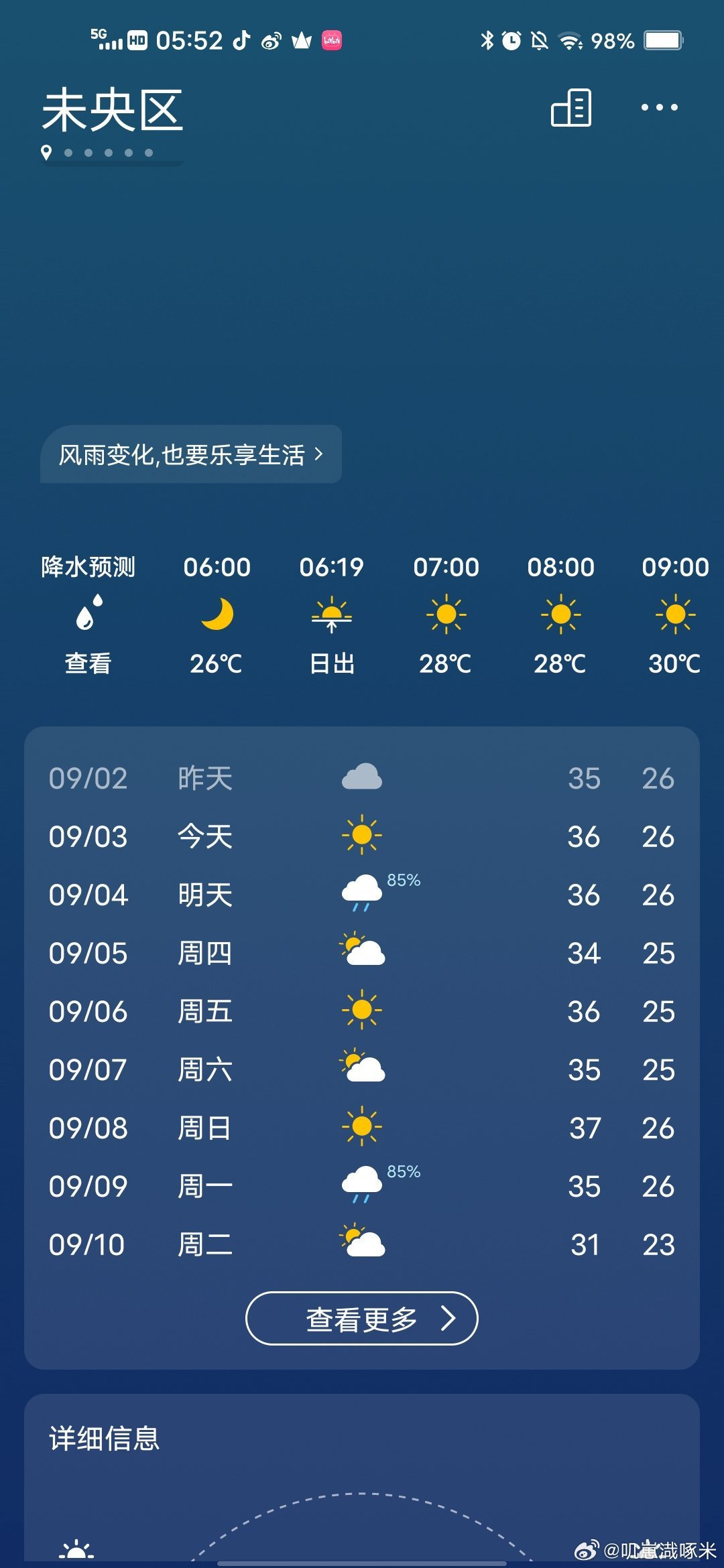This screenshot has height=1568, width=724.
Task: Open the 今天 09/03 forecast row
Action: coord(361,836)
